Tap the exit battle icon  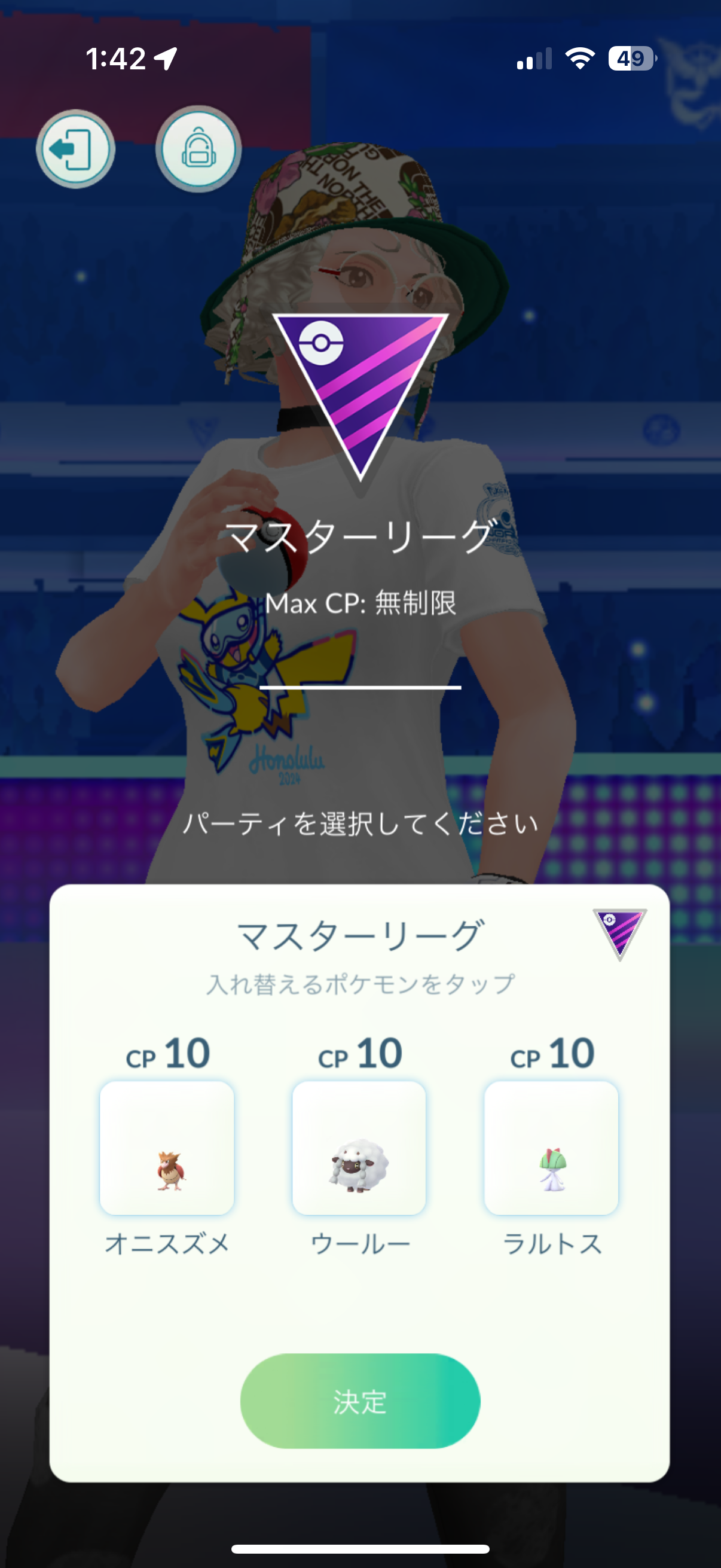pyautogui.click(x=75, y=149)
